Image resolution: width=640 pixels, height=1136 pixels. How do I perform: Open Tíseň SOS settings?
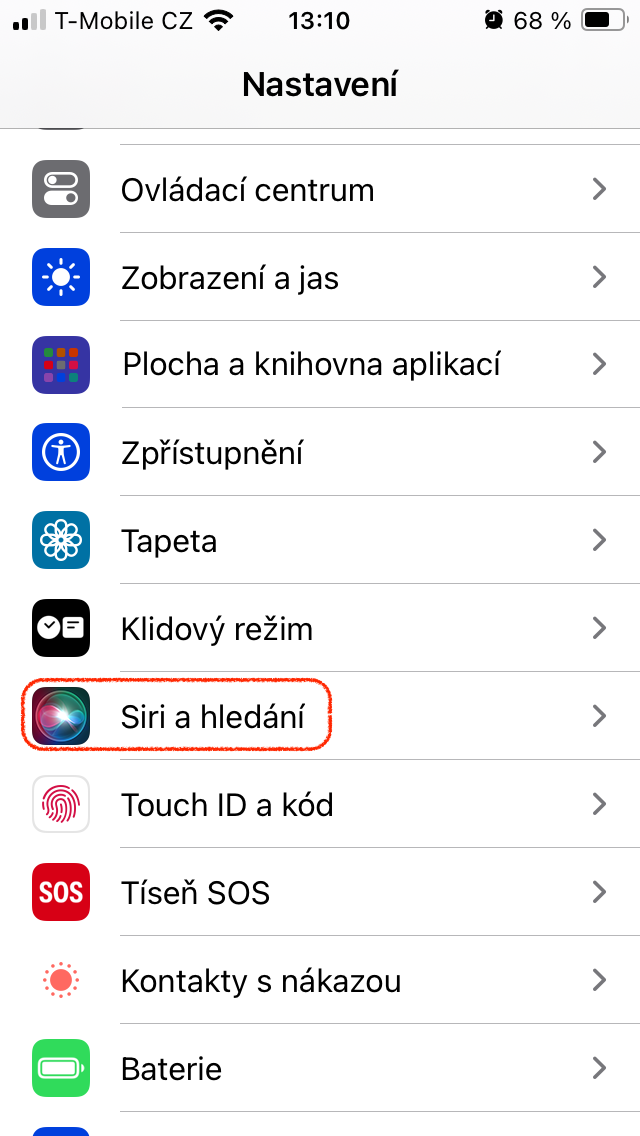(x=320, y=892)
